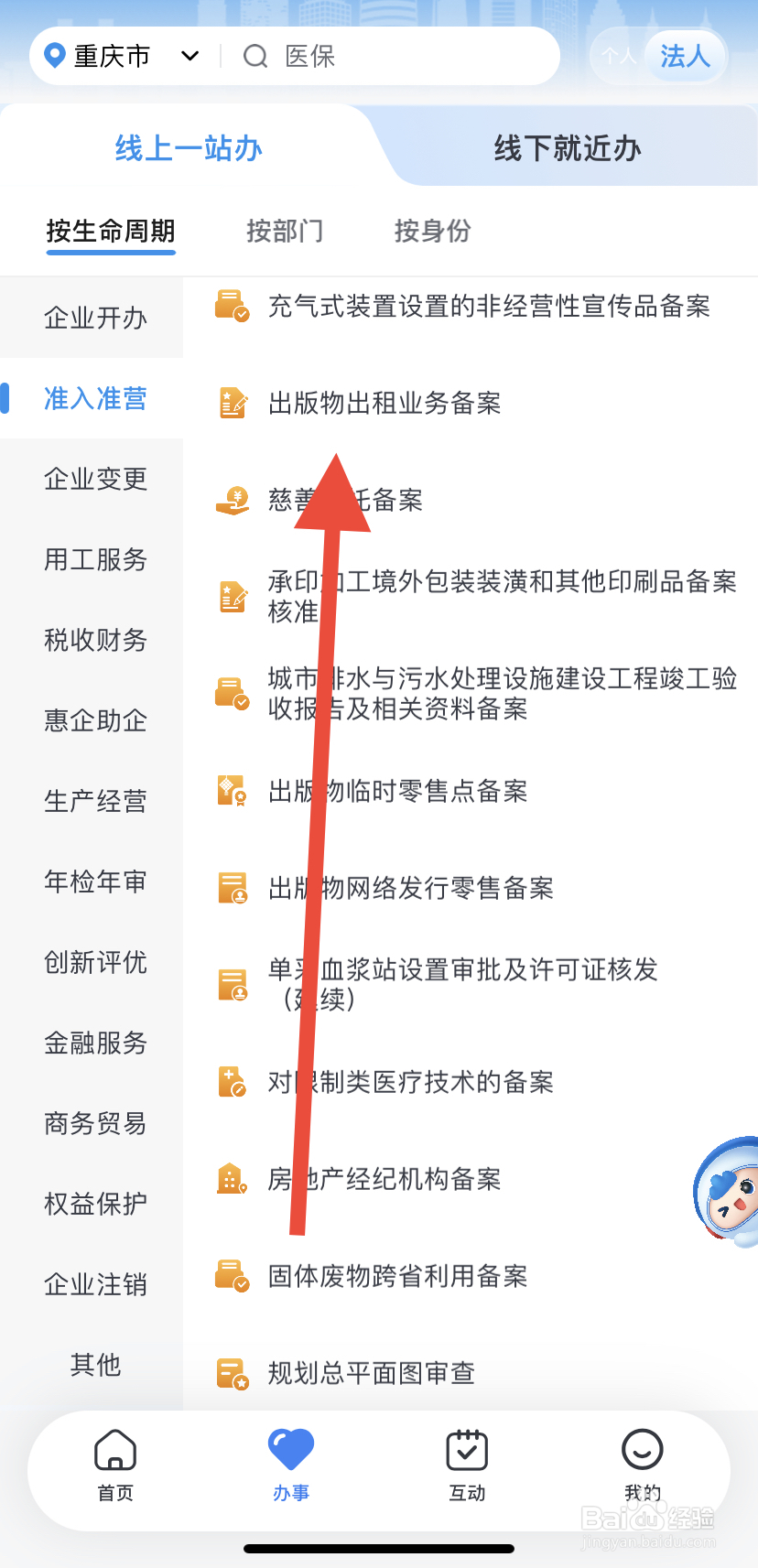
Task: Open the 首页 home icon in bottom bar
Action: [114, 1451]
